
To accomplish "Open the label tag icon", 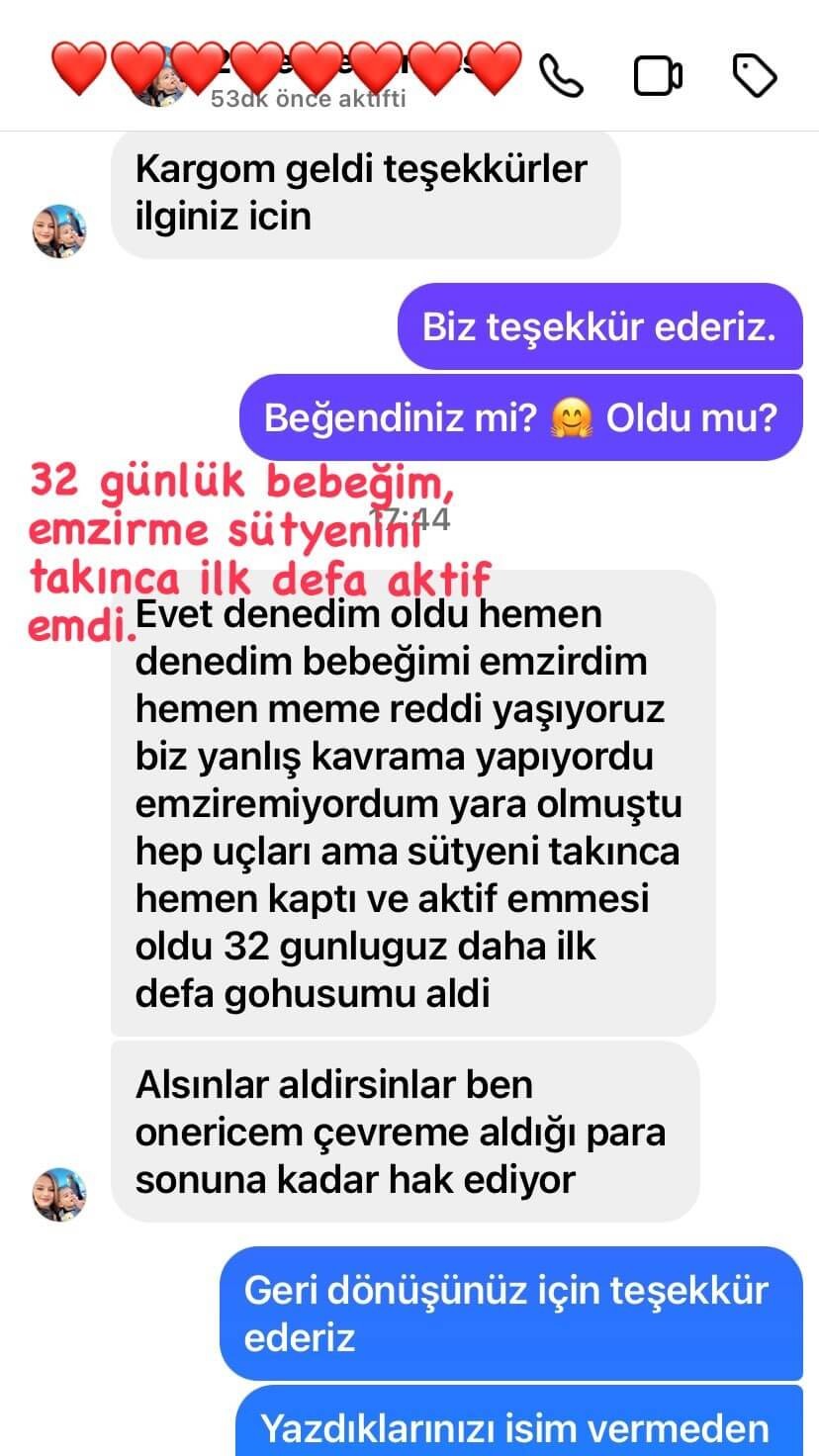I will pyautogui.click(x=756, y=75).
